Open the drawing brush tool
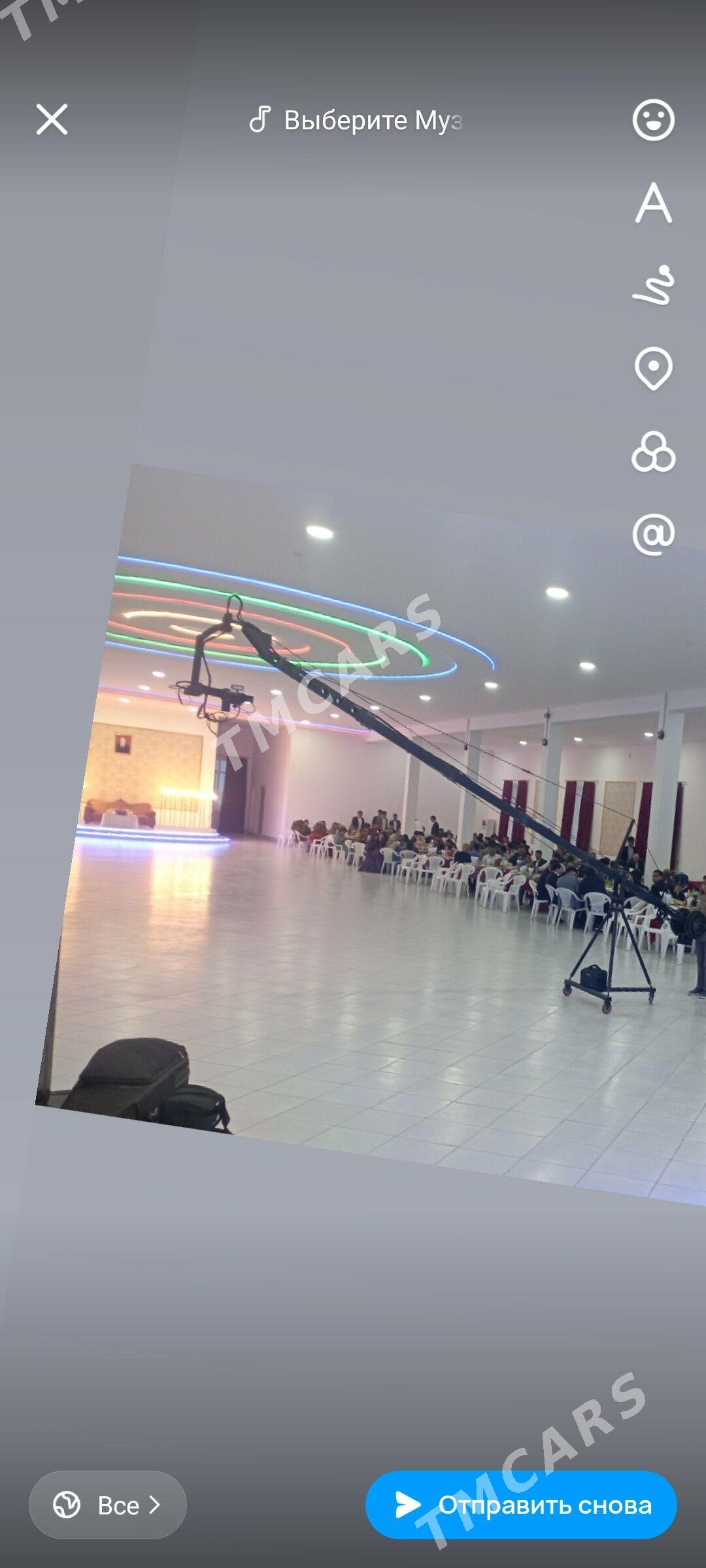Image resolution: width=706 pixels, height=1568 pixels. 653,286
